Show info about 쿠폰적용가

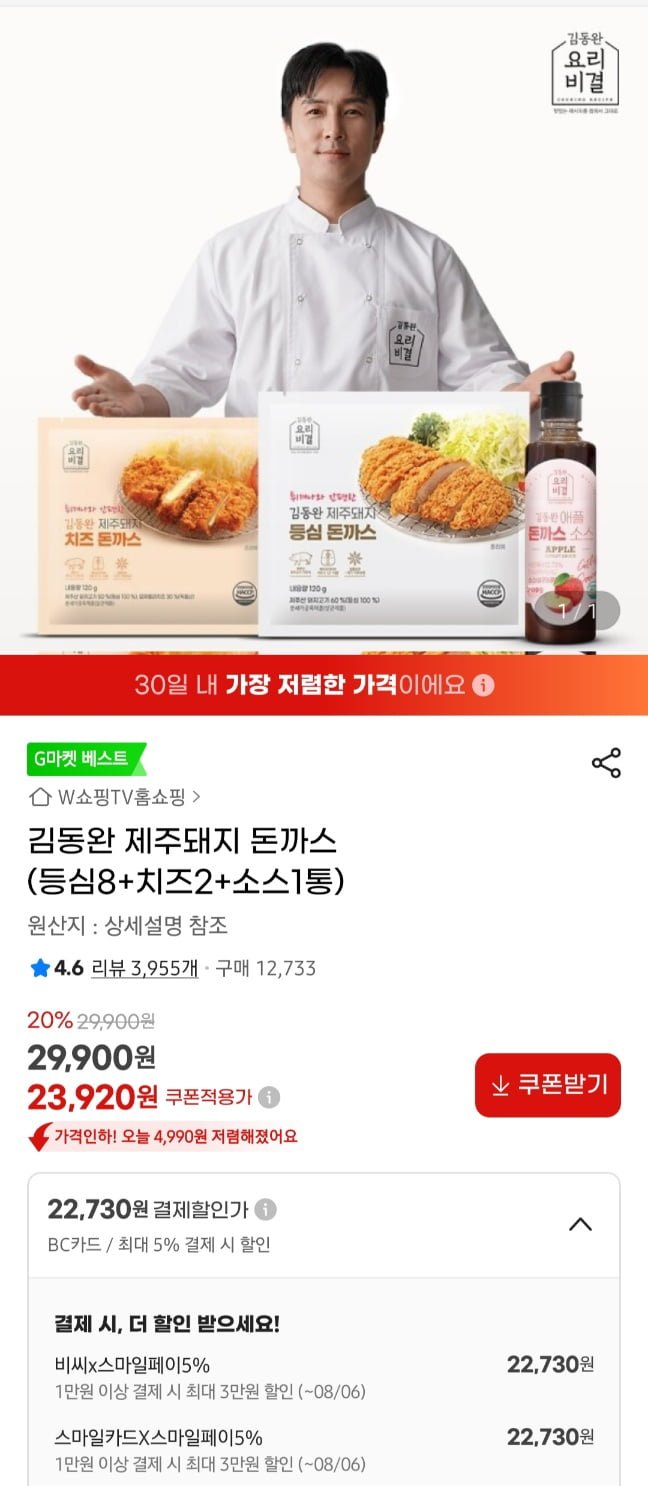[269, 1098]
